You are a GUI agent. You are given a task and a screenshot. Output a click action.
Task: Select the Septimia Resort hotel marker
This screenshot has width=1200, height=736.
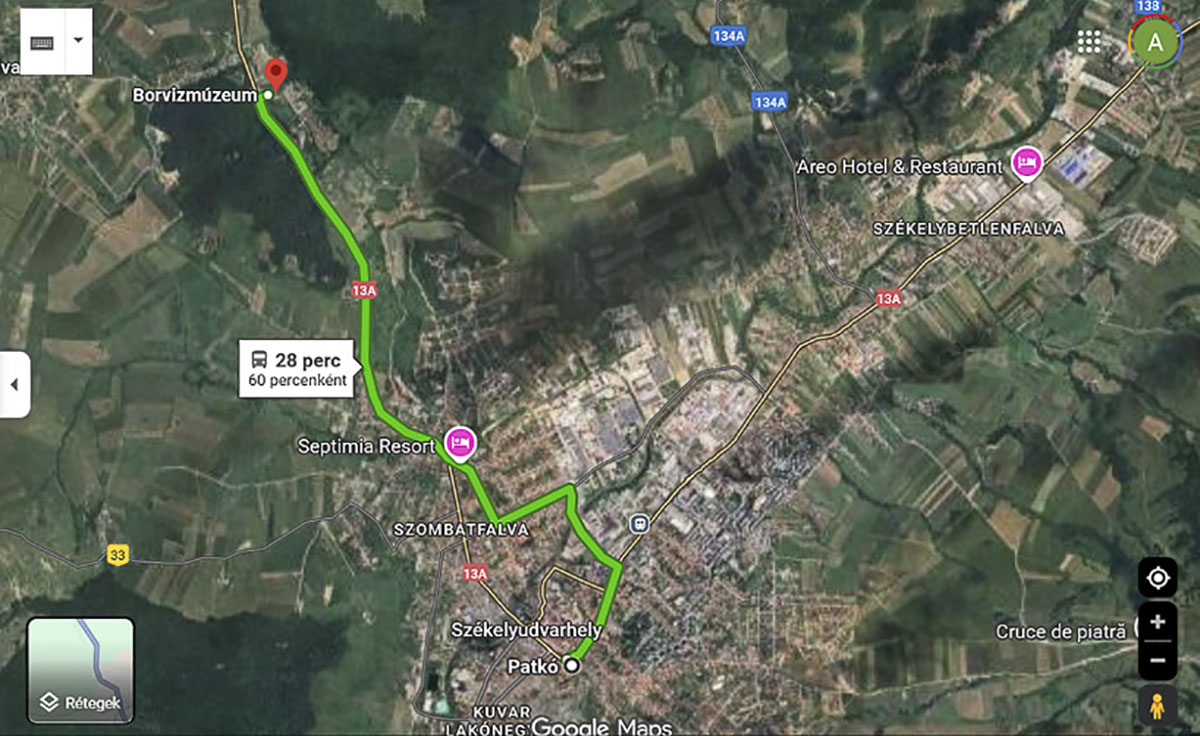(460, 441)
